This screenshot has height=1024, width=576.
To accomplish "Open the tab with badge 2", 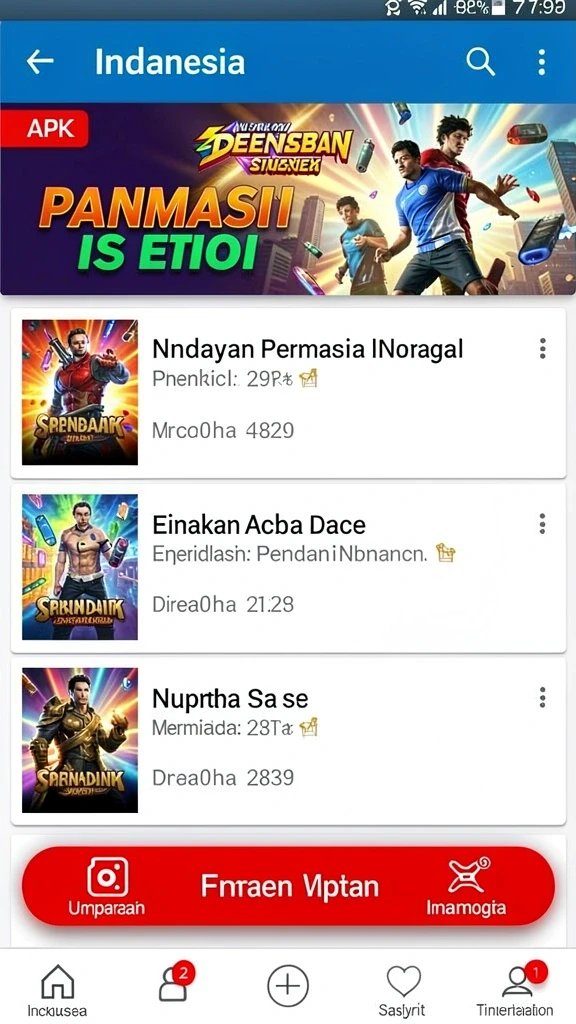I will (175, 984).
